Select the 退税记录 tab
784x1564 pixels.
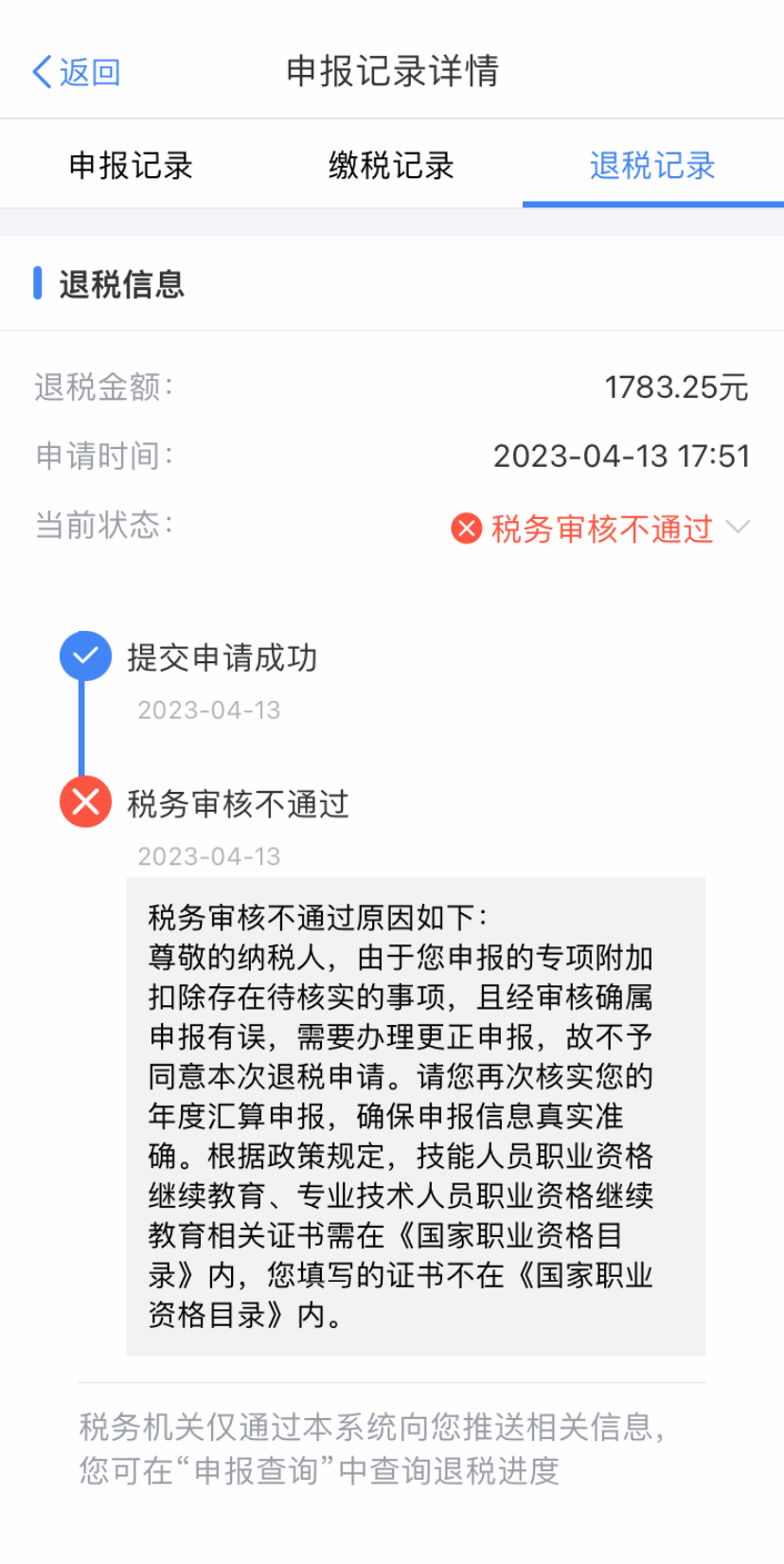coord(652,166)
